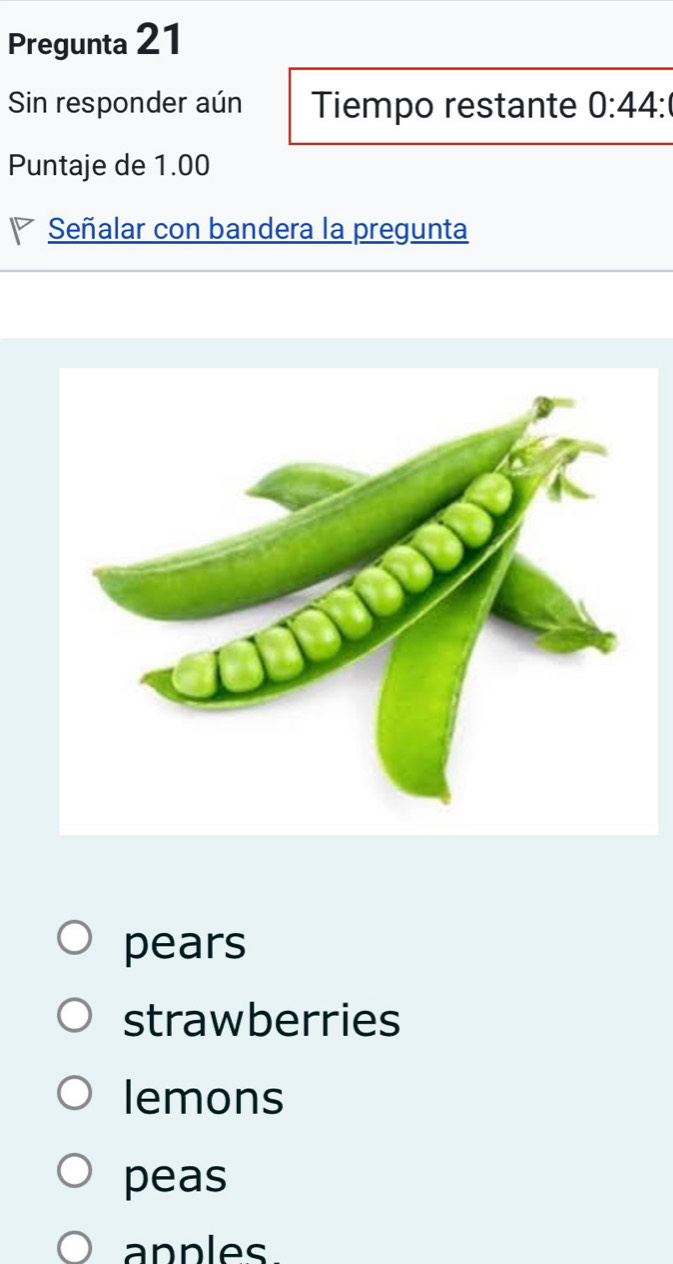Screen dimensions: 673x1264
Task: Select the 'pears' answer option
Action: 76,942
